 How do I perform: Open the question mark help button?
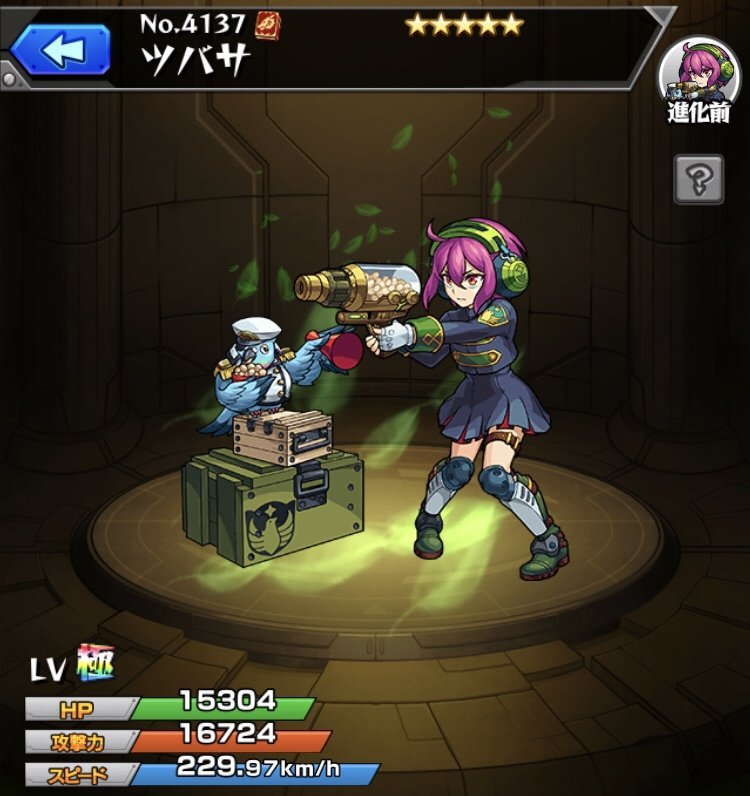tap(697, 181)
